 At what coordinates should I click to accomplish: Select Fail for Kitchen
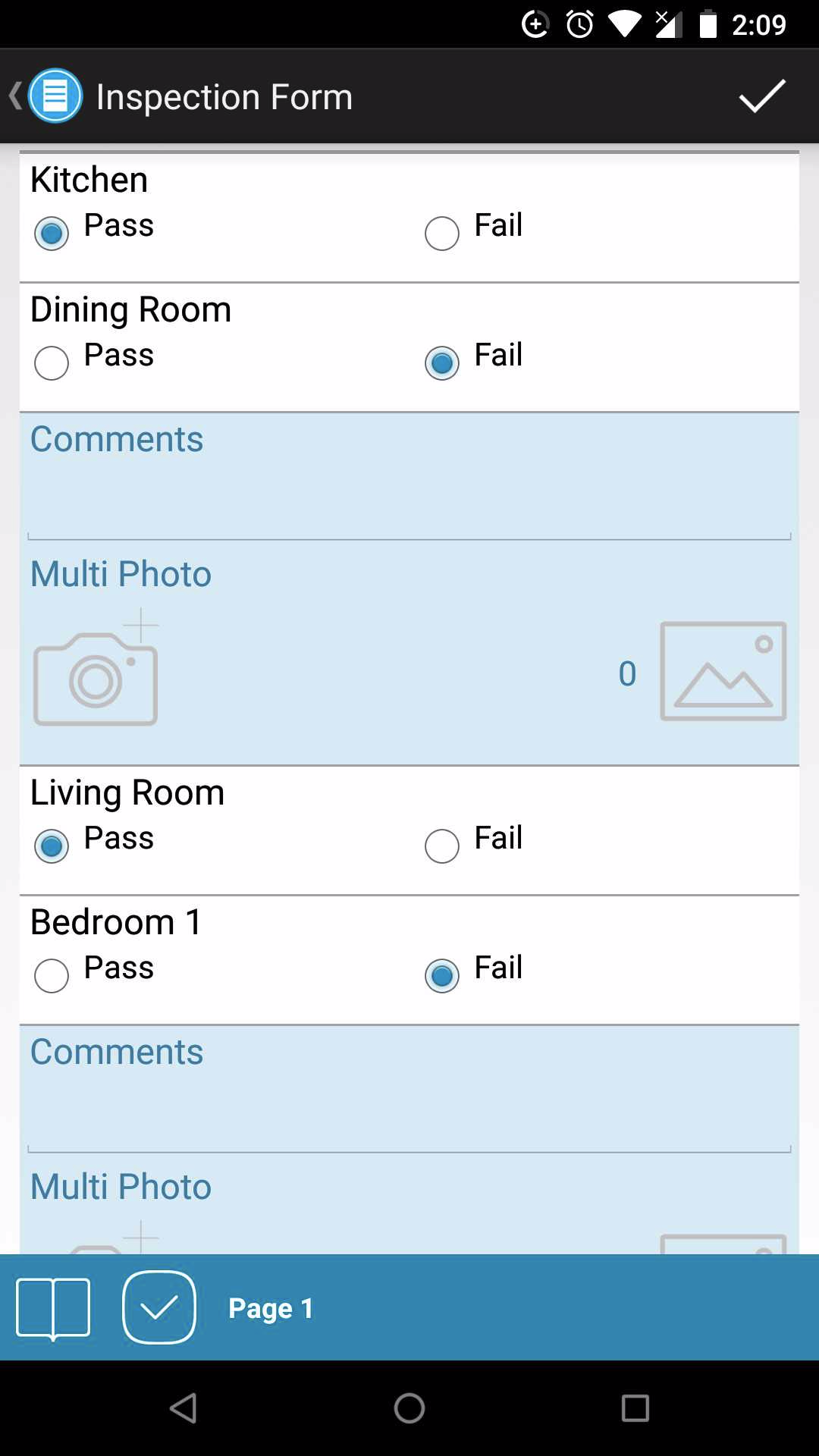point(442,233)
